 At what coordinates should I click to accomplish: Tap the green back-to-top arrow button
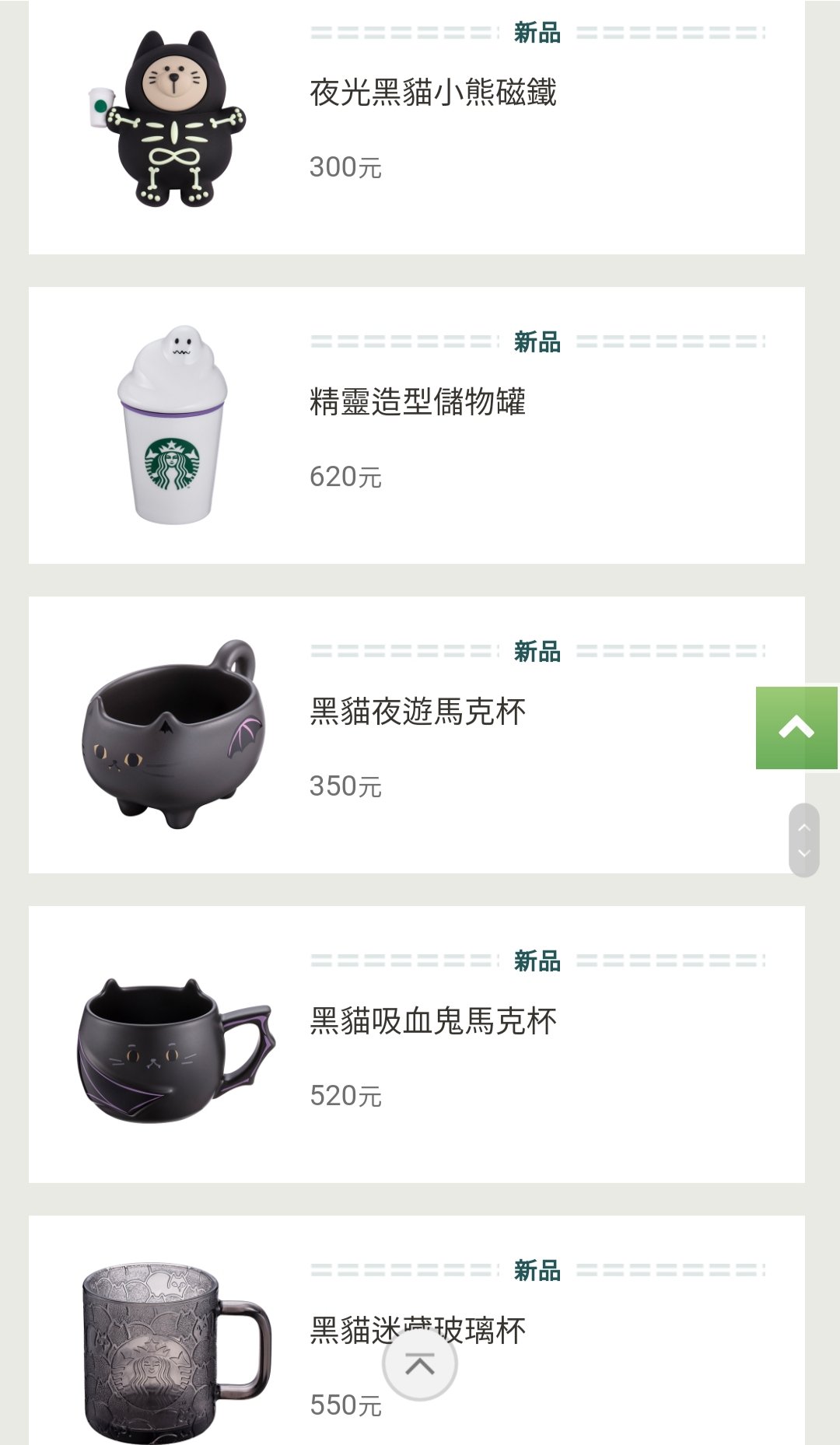pyautogui.click(x=796, y=728)
